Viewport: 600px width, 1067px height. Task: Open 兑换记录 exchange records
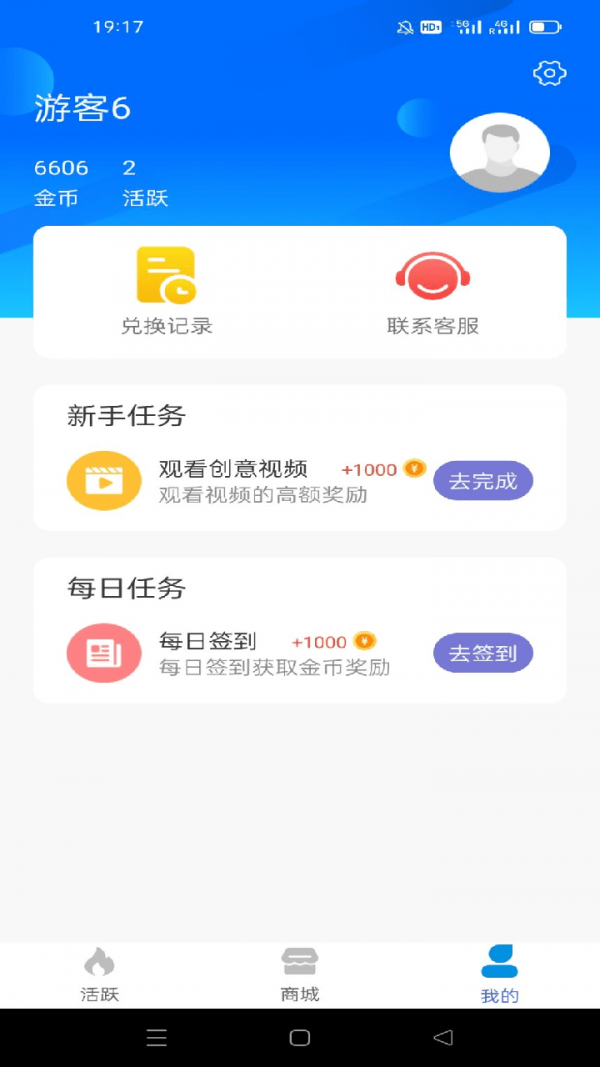pyautogui.click(x=166, y=291)
